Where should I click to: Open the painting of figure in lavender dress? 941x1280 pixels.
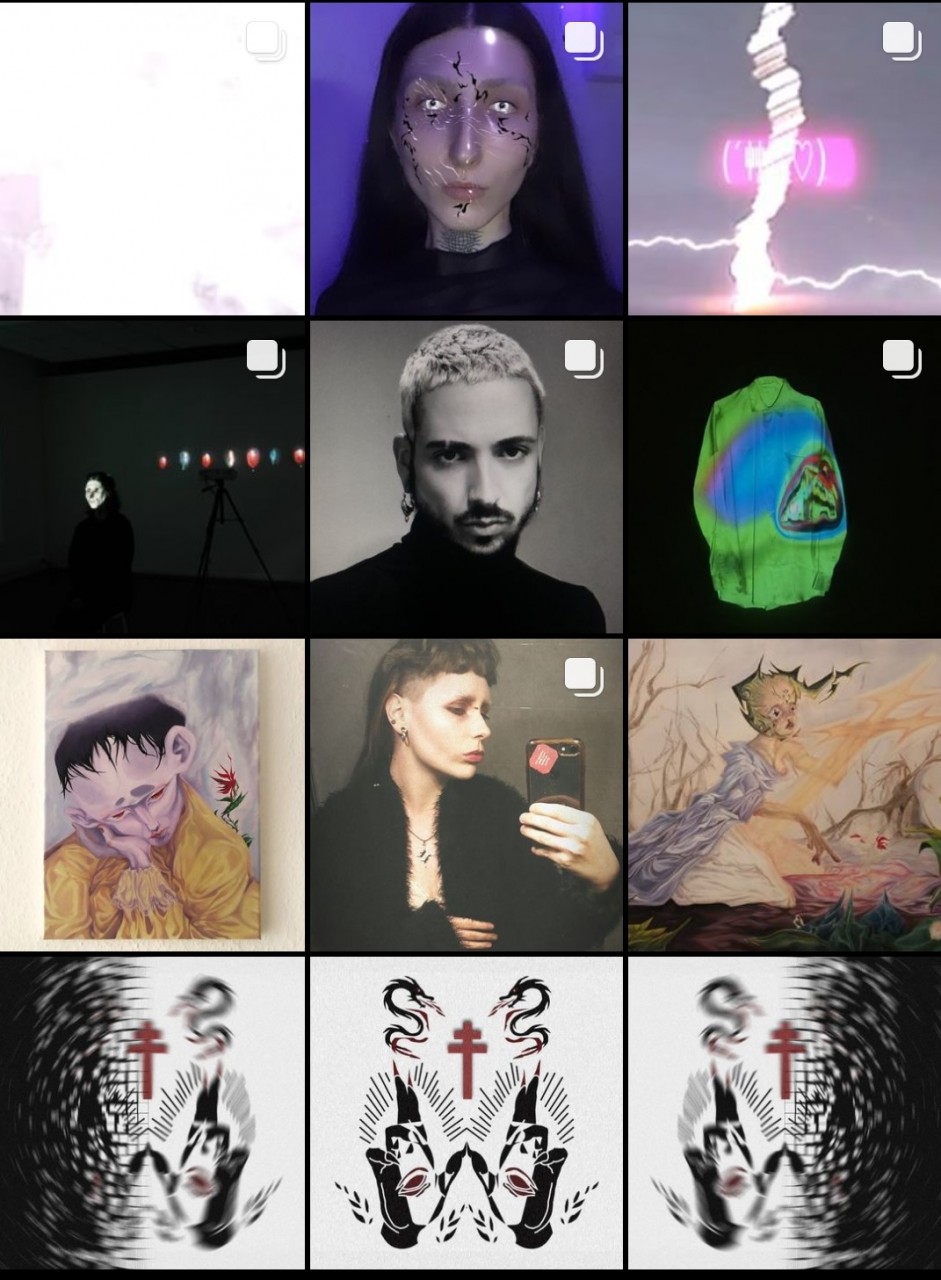(784, 794)
